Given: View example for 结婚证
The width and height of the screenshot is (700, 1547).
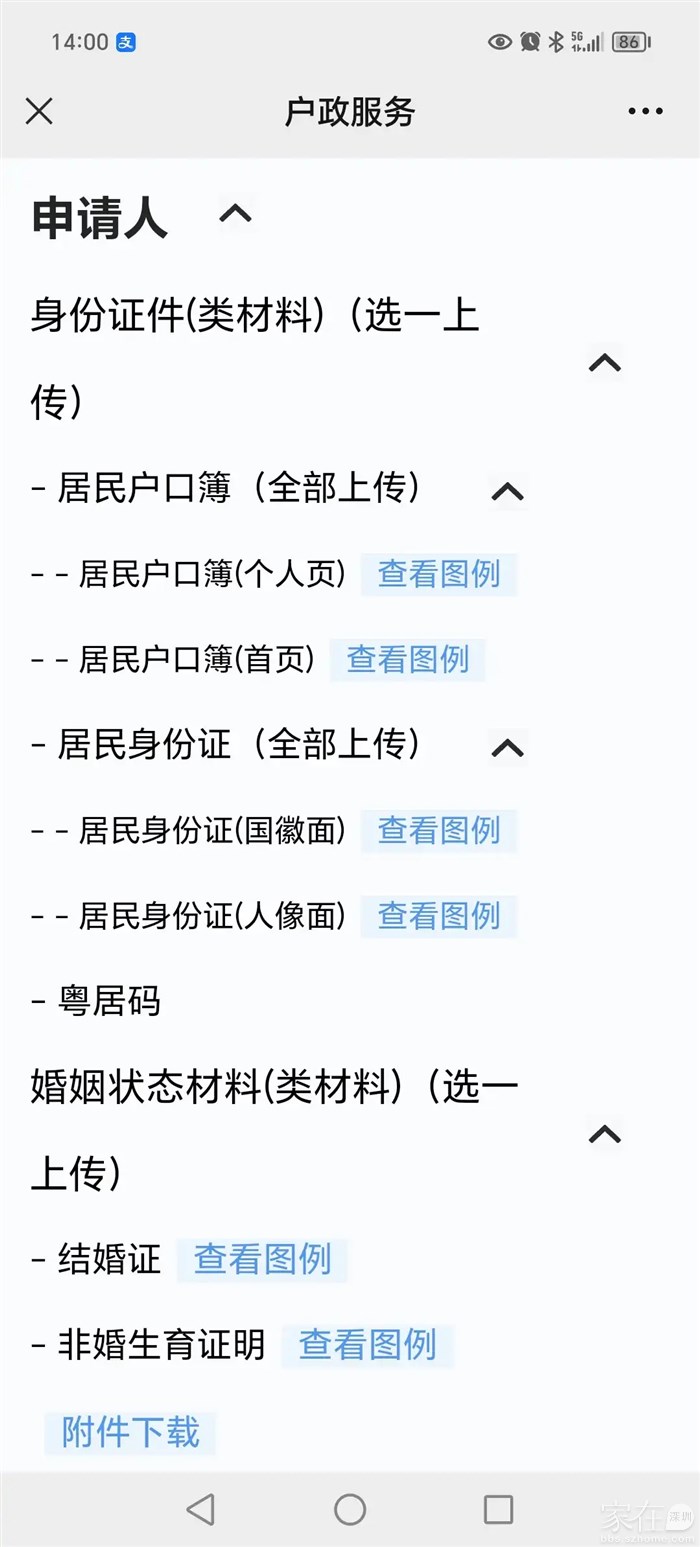Looking at the screenshot, I should [262, 1260].
